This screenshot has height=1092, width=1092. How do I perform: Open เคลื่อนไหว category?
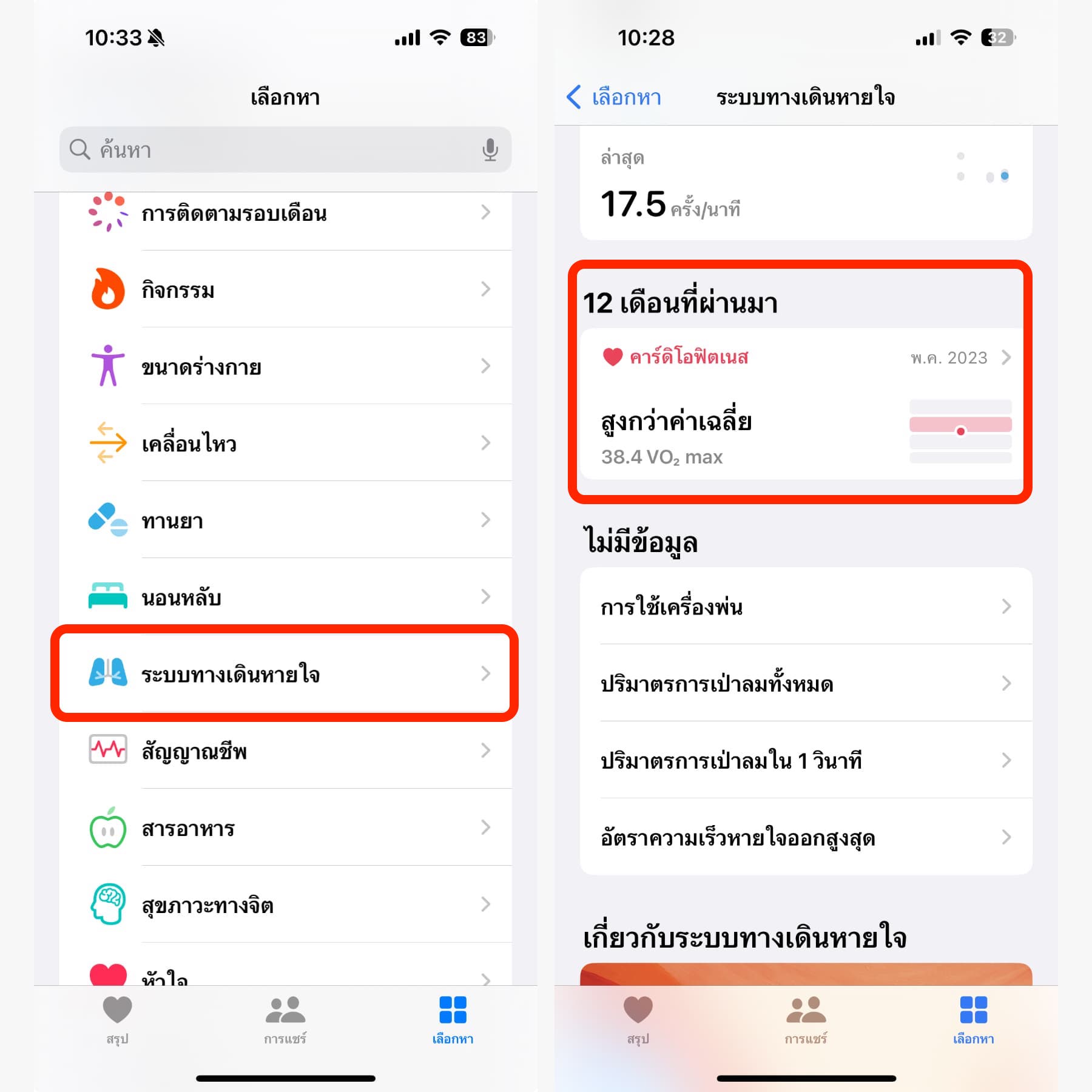tap(285, 443)
